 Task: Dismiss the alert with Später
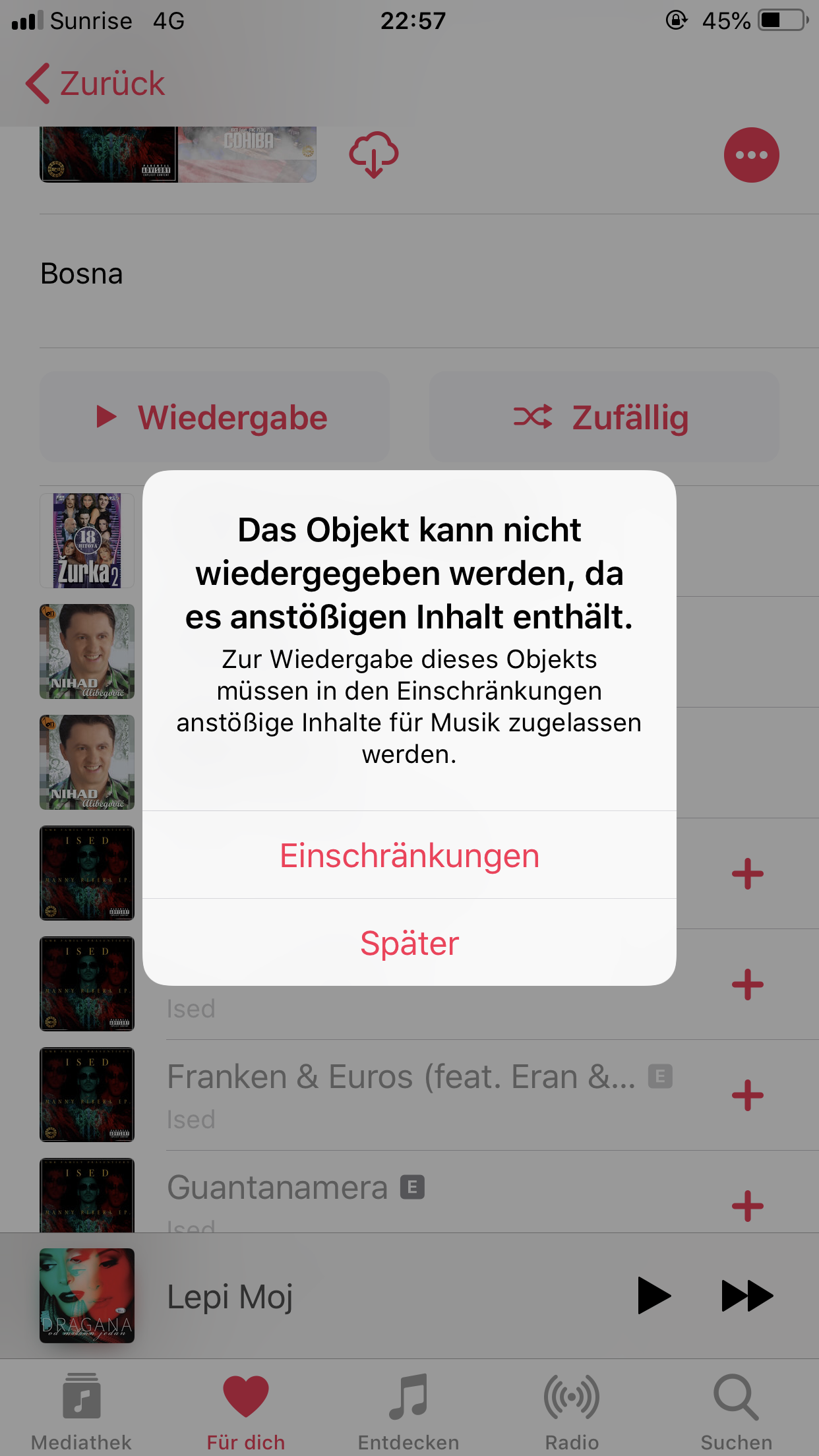[409, 943]
